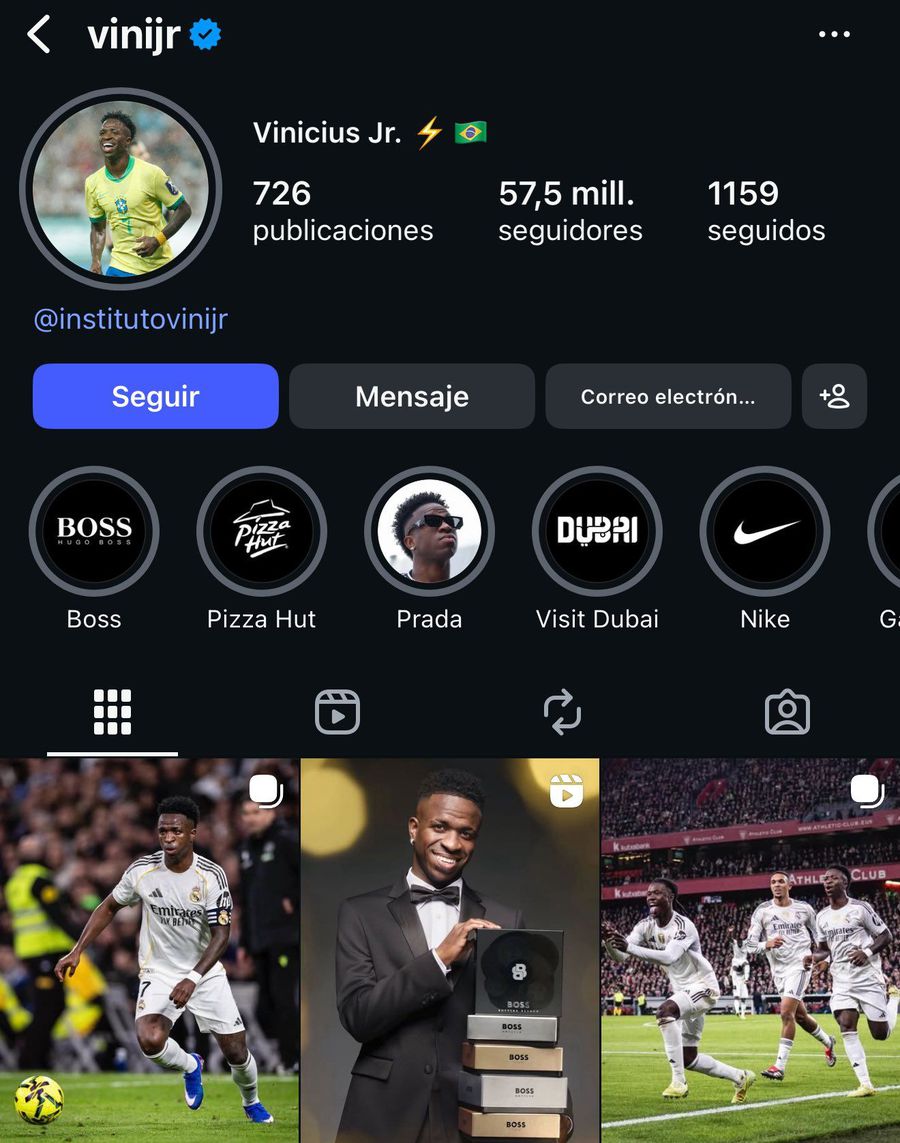Screen dimensions: 900x1143
Task: Open the Pizza Hut story highlight
Action: (x=262, y=531)
